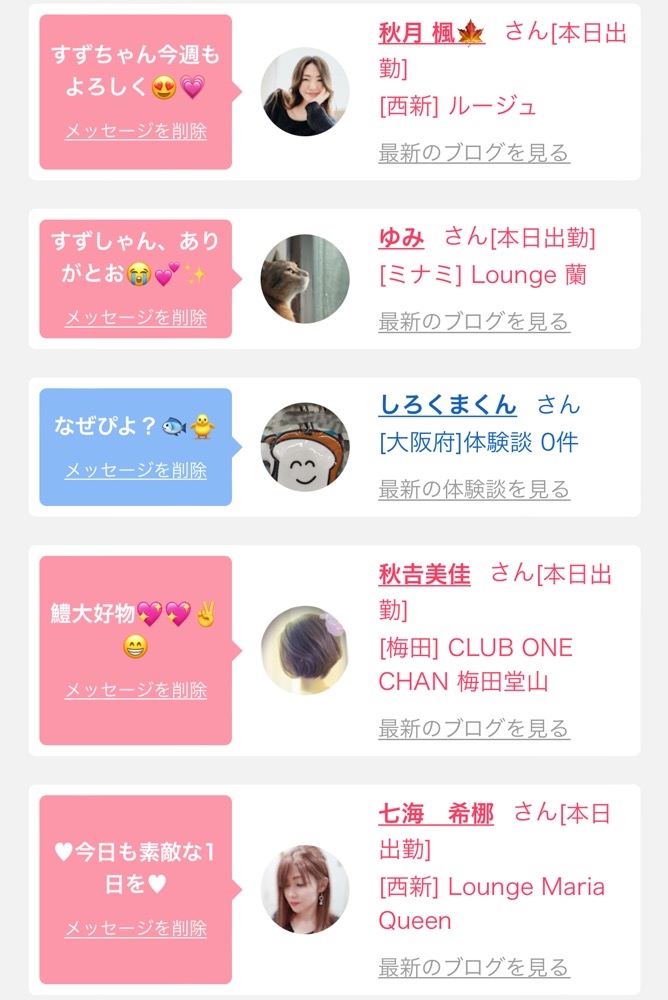This screenshot has width=668, height=1000.
Task: Delete the message to 七海 希梛
Action: [136, 928]
